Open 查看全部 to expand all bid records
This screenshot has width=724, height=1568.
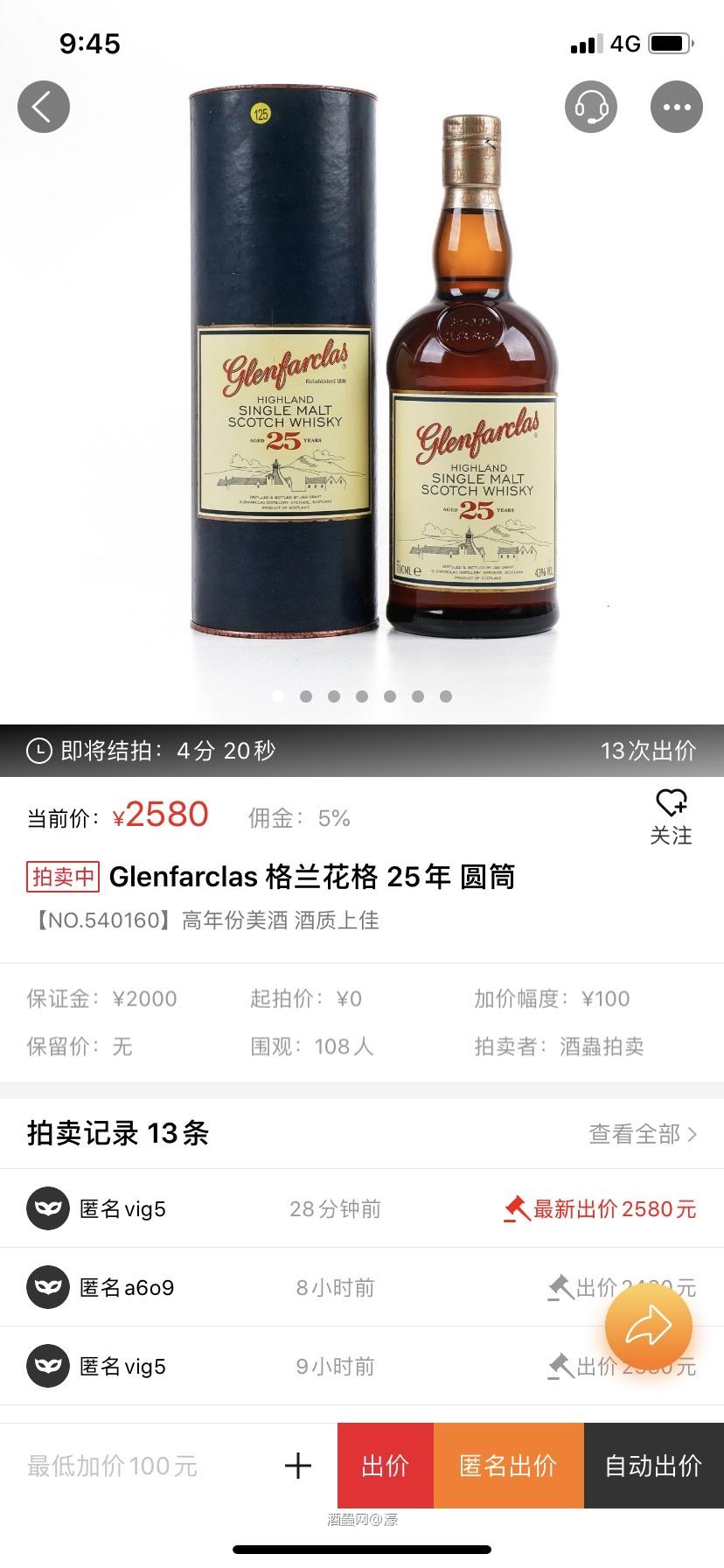click(643, 1133)
